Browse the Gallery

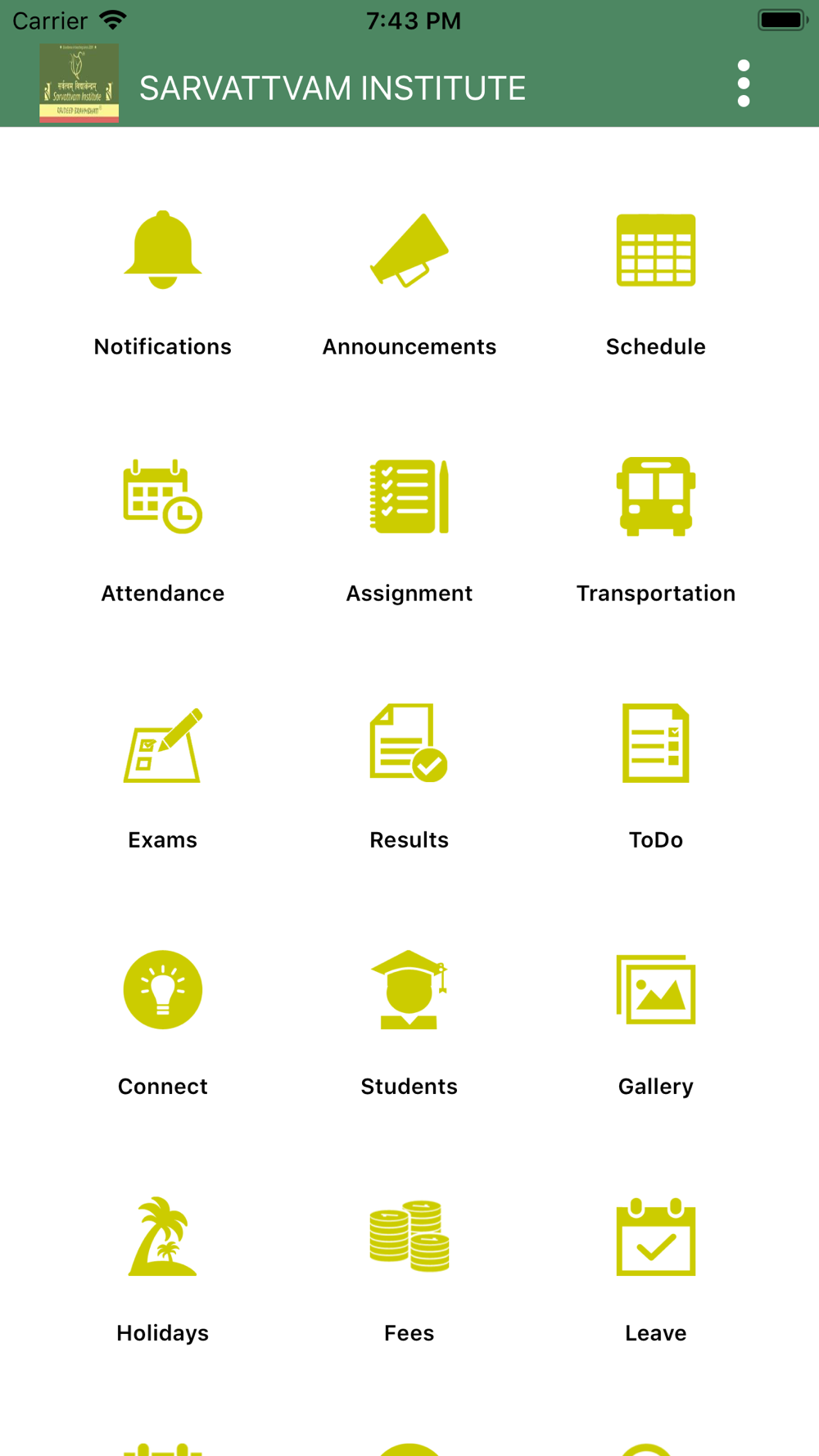655,1024
